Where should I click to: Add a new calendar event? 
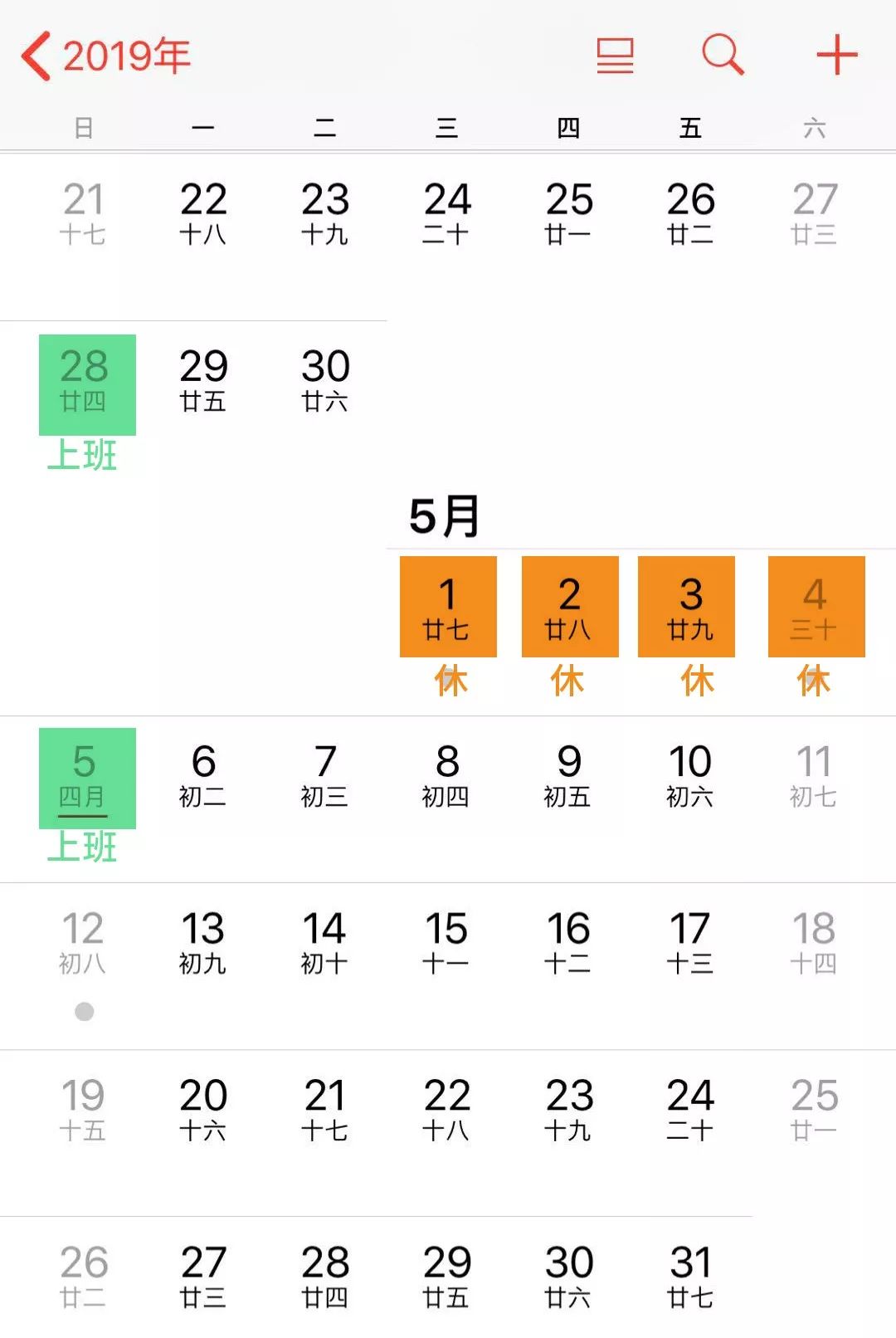836,56
